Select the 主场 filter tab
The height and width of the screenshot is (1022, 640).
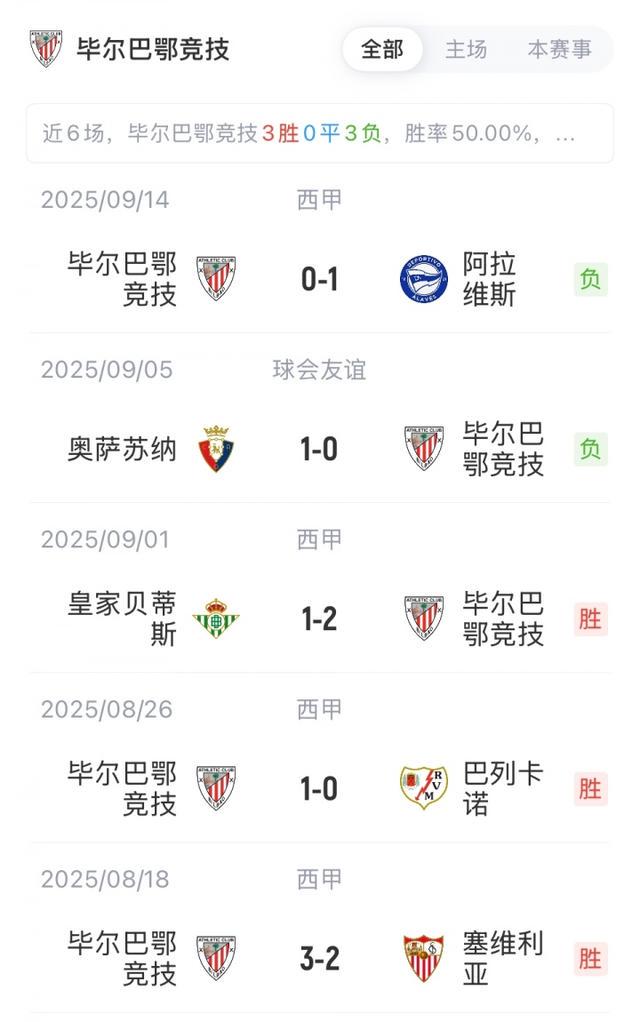(466, 49)
